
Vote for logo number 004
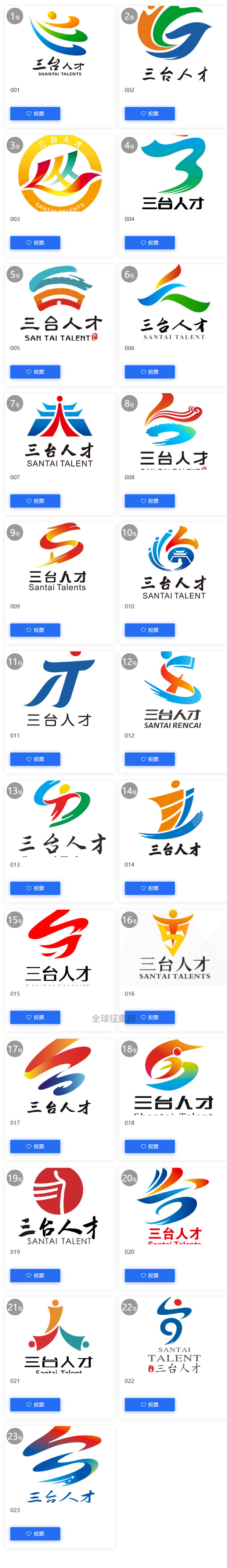(150, 243)
